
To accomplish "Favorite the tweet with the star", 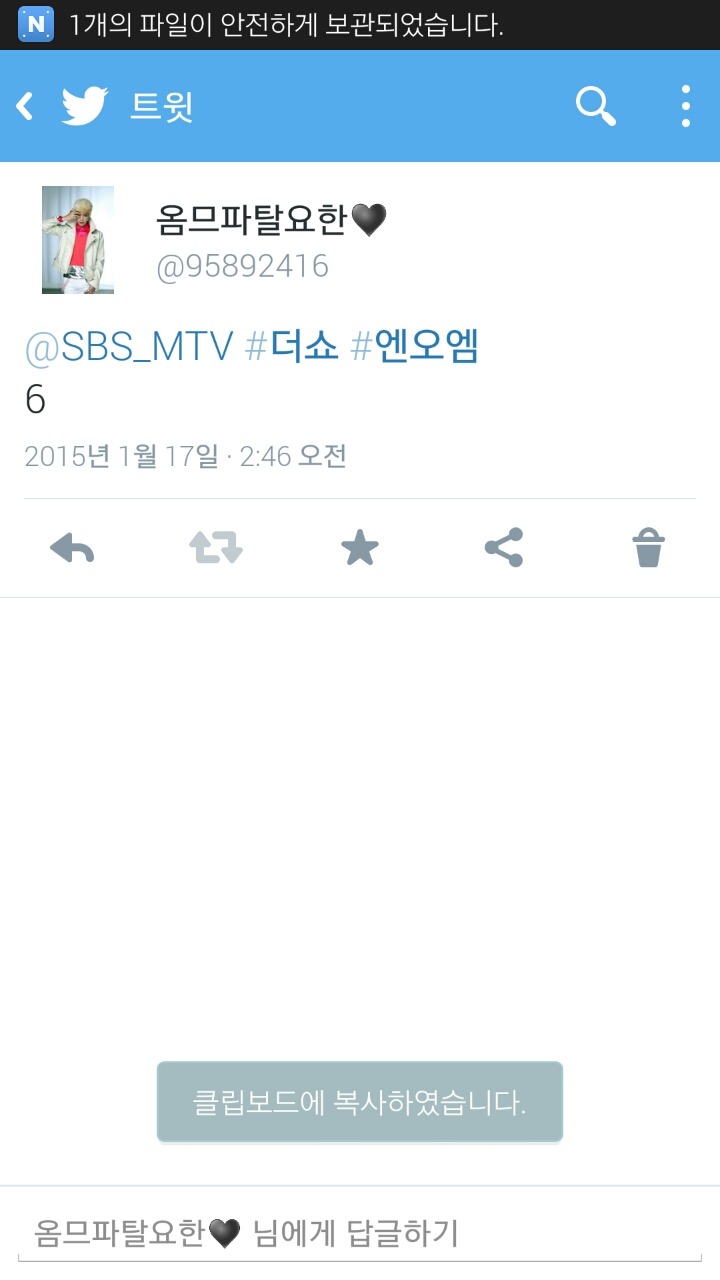I will pyautogui.click(x=360, y=548).
